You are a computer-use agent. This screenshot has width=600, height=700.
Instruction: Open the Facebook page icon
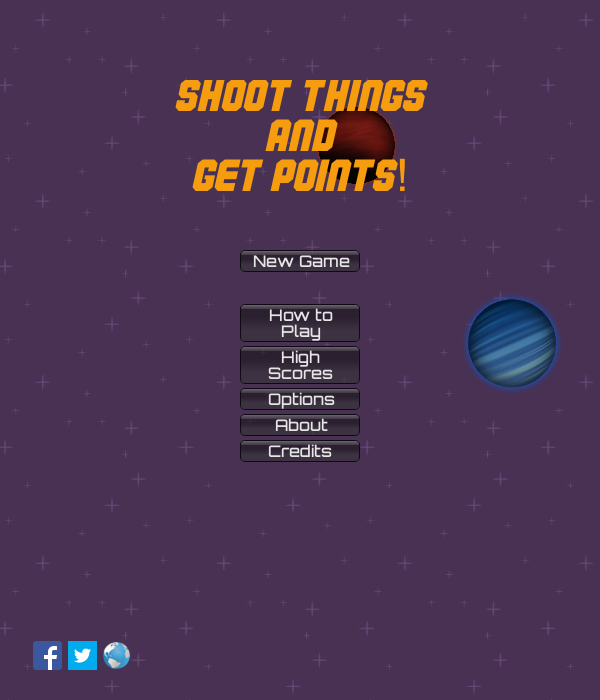47,656
